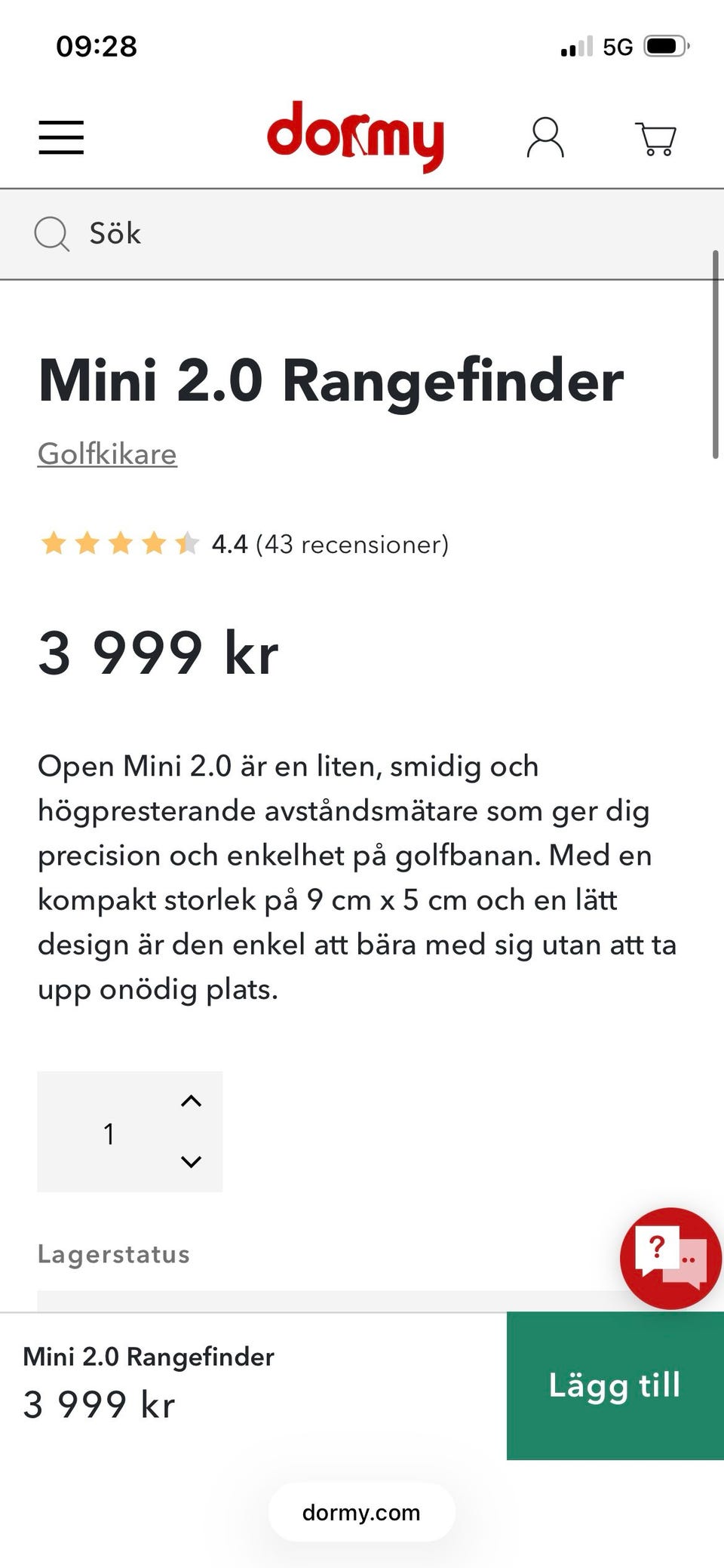Screen dimensions: 724x1568
Task: View the shopping cart
Action: [x=657, y=138]
